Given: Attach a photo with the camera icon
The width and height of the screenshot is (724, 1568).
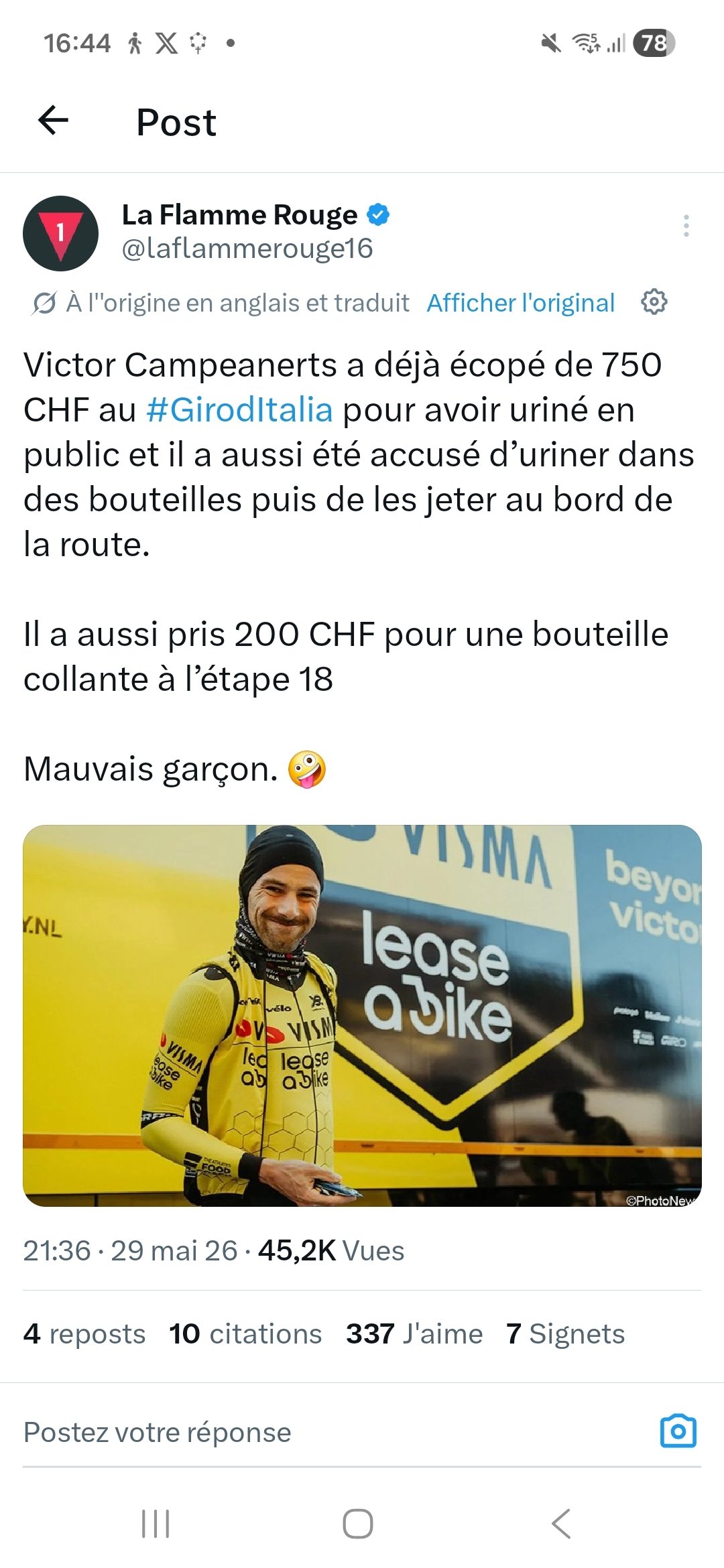Looking at the screenshot, I should pos(678,1431).
